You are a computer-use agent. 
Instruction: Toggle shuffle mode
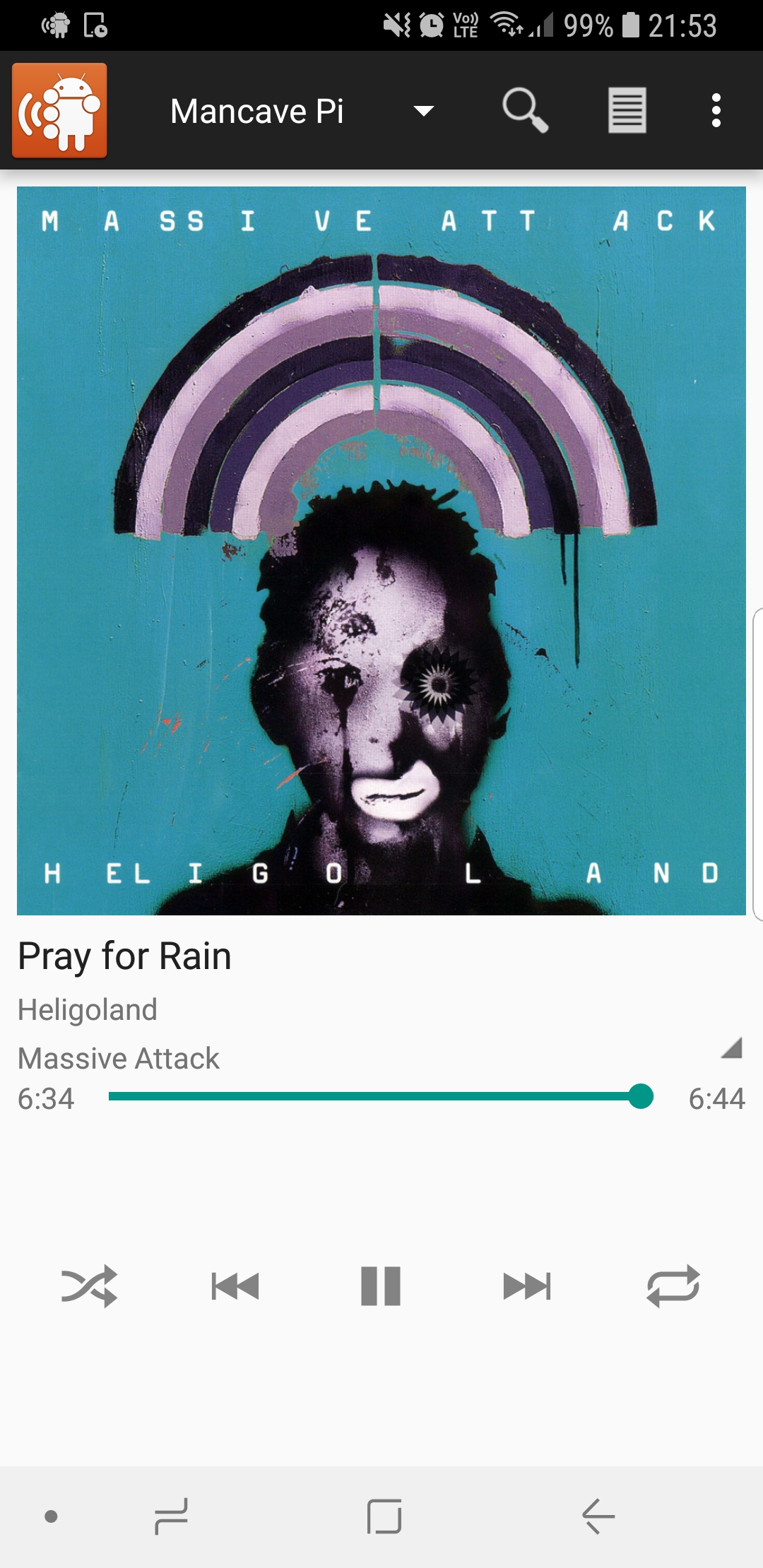pyautogui.click(x=89, y=1285)
